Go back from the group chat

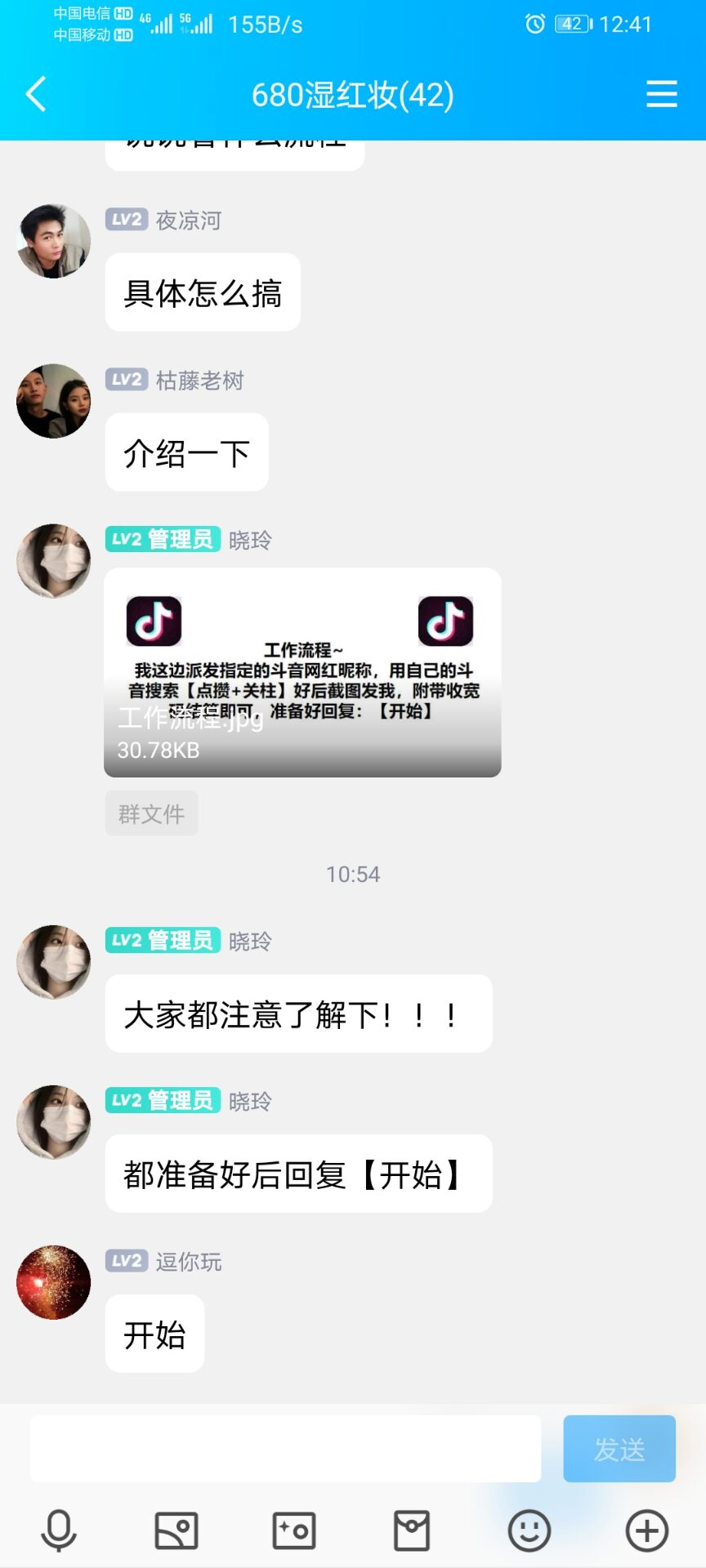coord(36,95)
